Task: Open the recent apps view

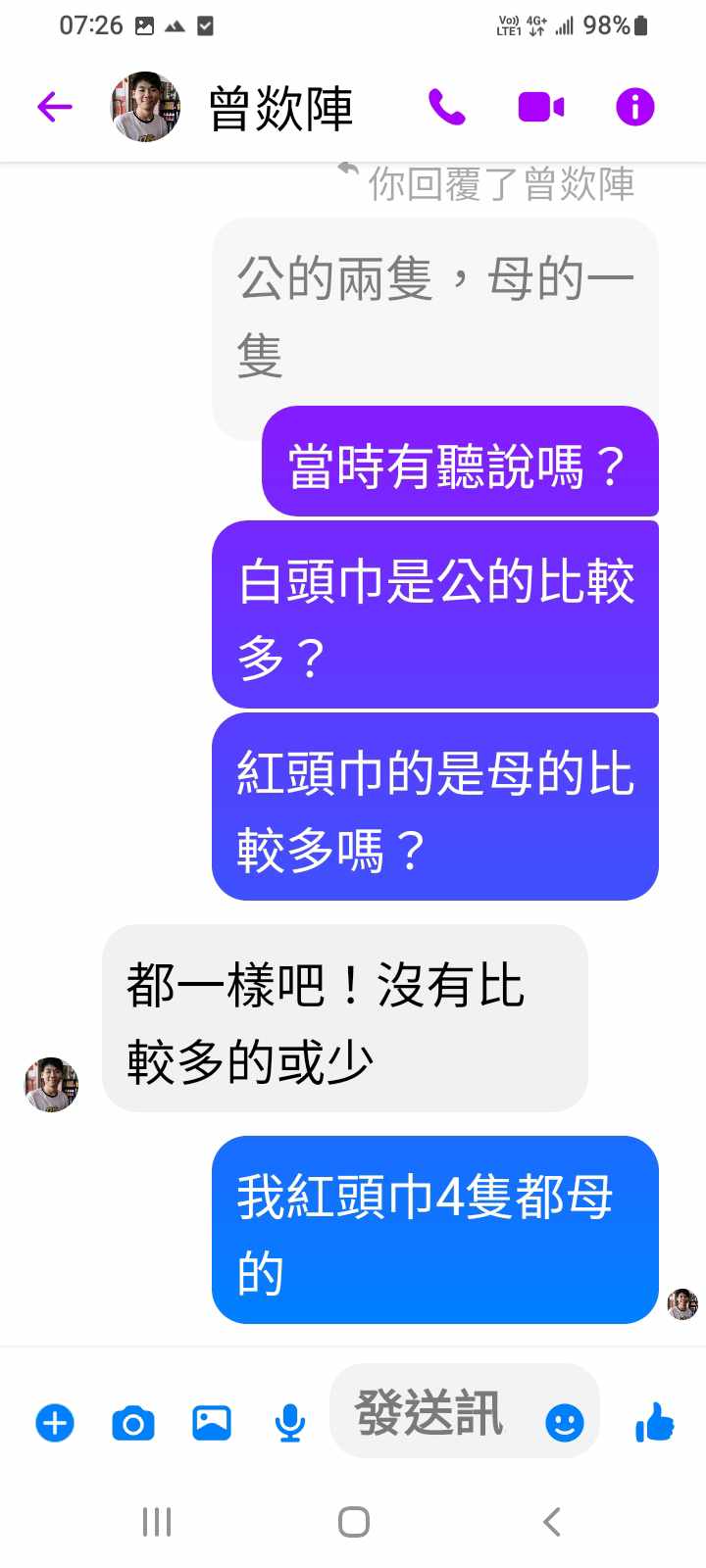Action: point(157,1522)
